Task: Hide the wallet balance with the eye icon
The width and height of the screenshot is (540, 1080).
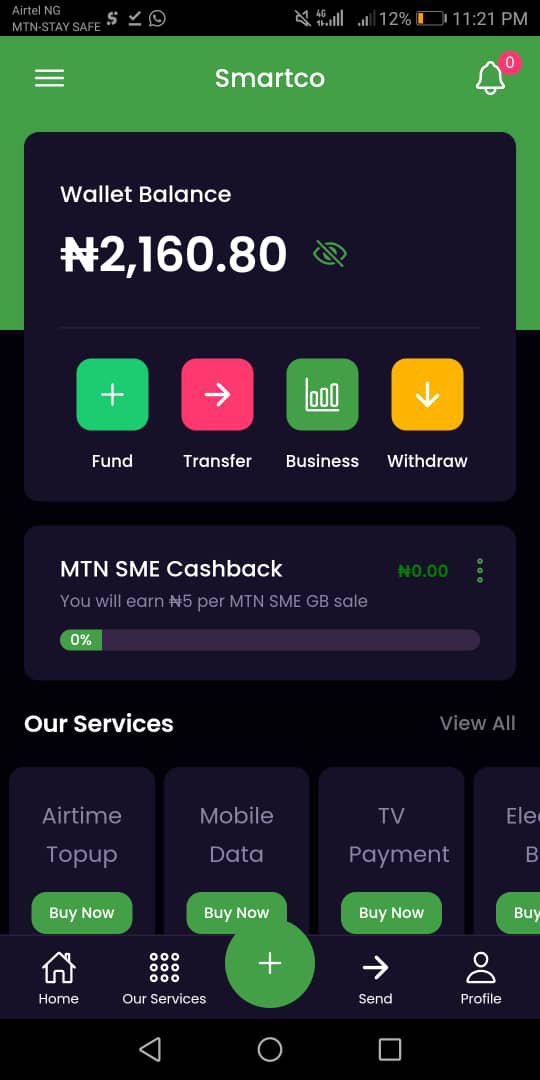Action: (330, 253)
